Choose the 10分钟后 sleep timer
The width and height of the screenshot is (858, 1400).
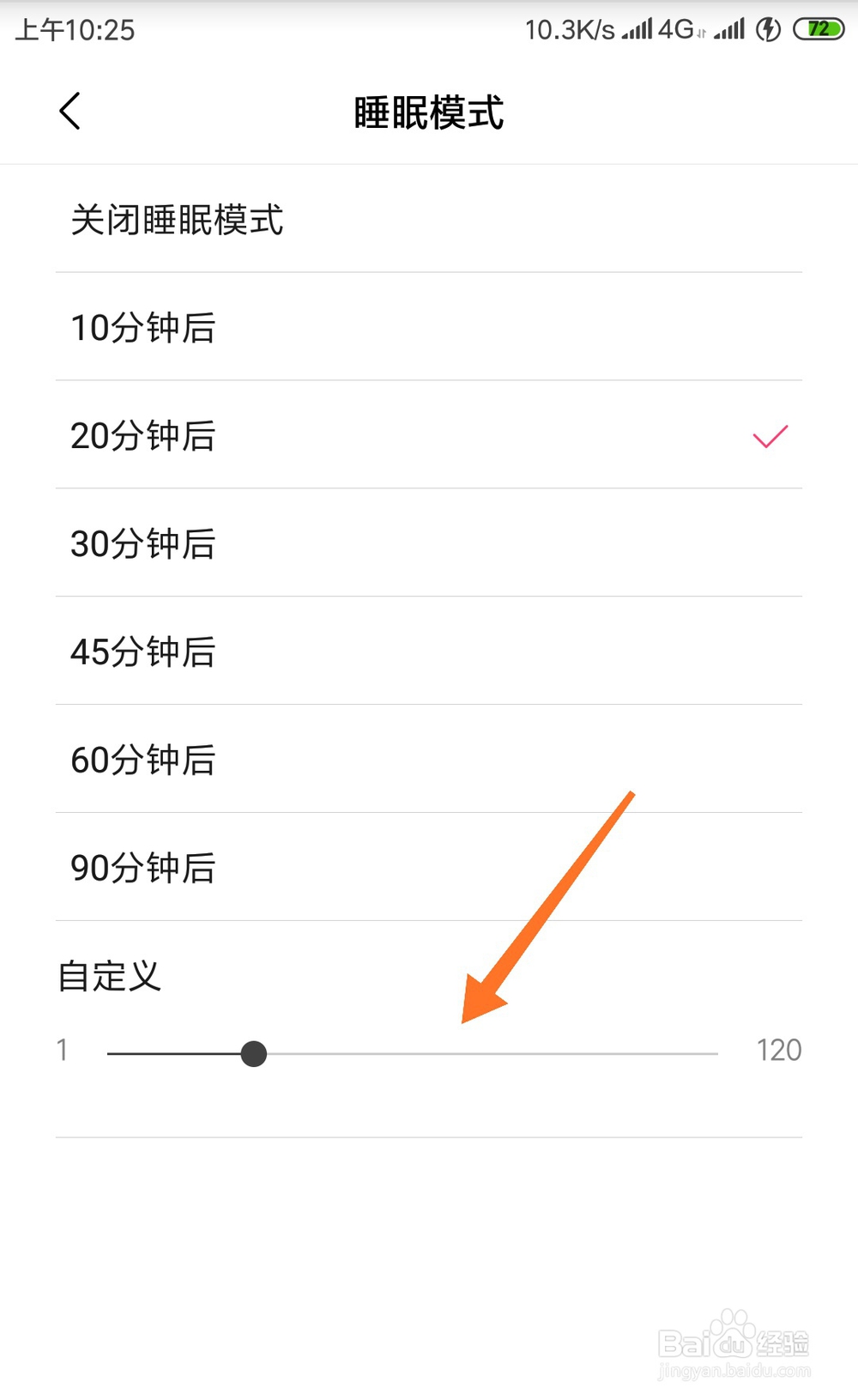pyautogui.click(x=143, y=329)
